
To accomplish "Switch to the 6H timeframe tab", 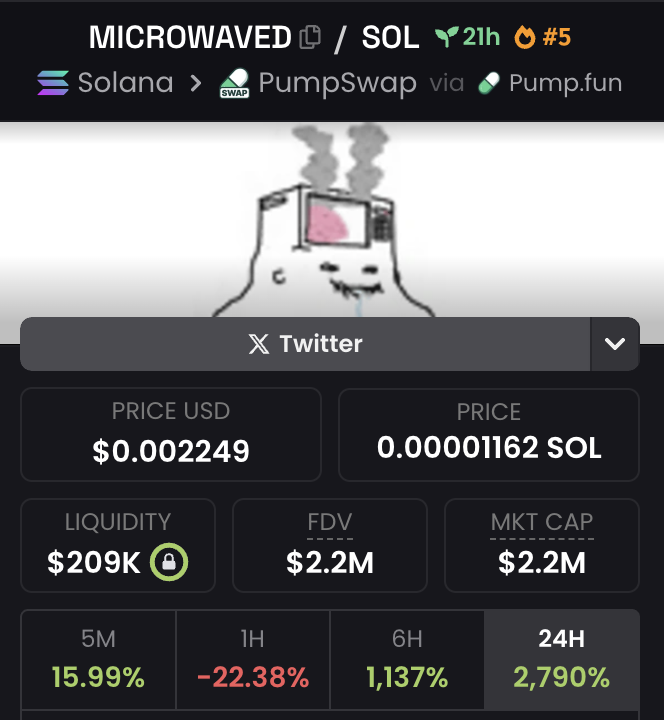I will (x=407, y=660).
